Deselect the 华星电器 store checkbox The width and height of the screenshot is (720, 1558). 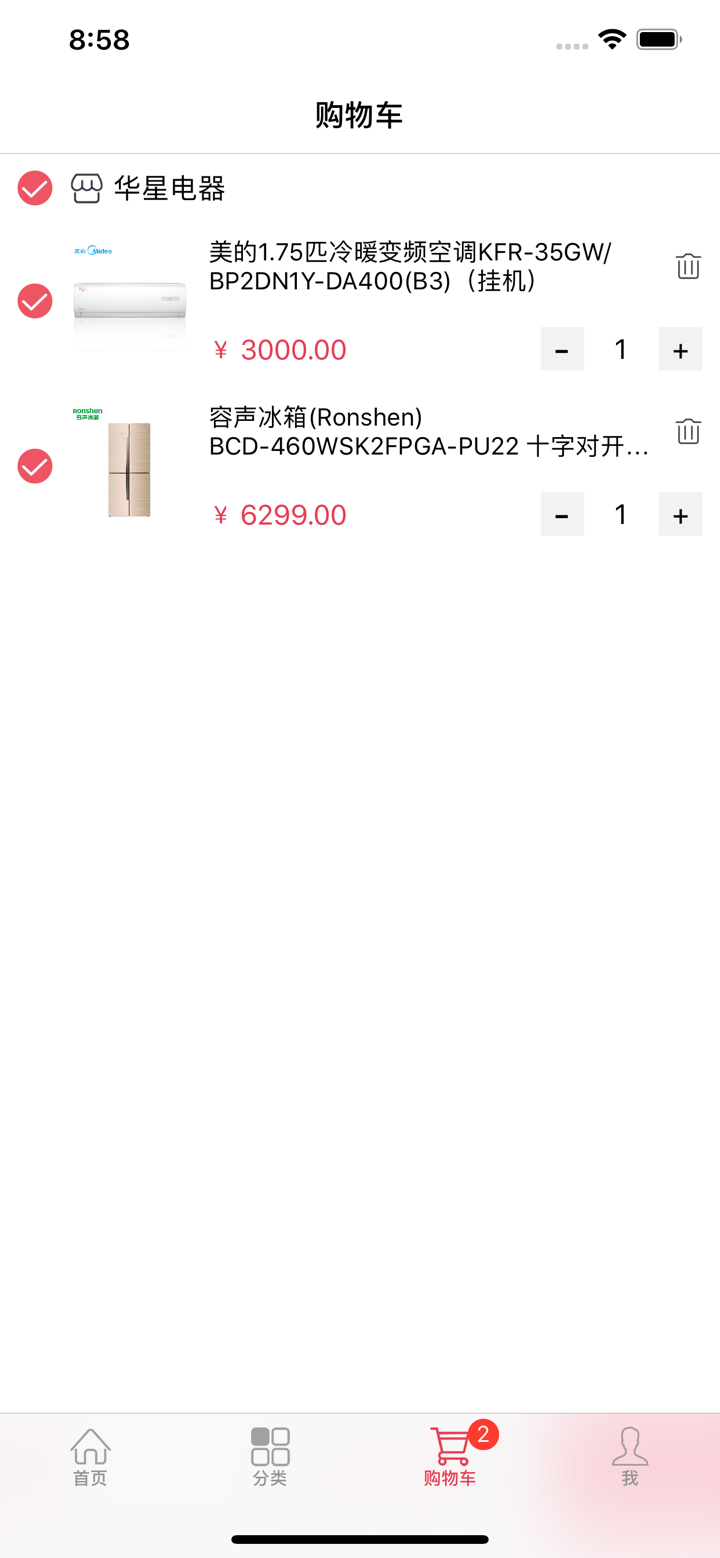pyautogui.click(x=34, y=188)
